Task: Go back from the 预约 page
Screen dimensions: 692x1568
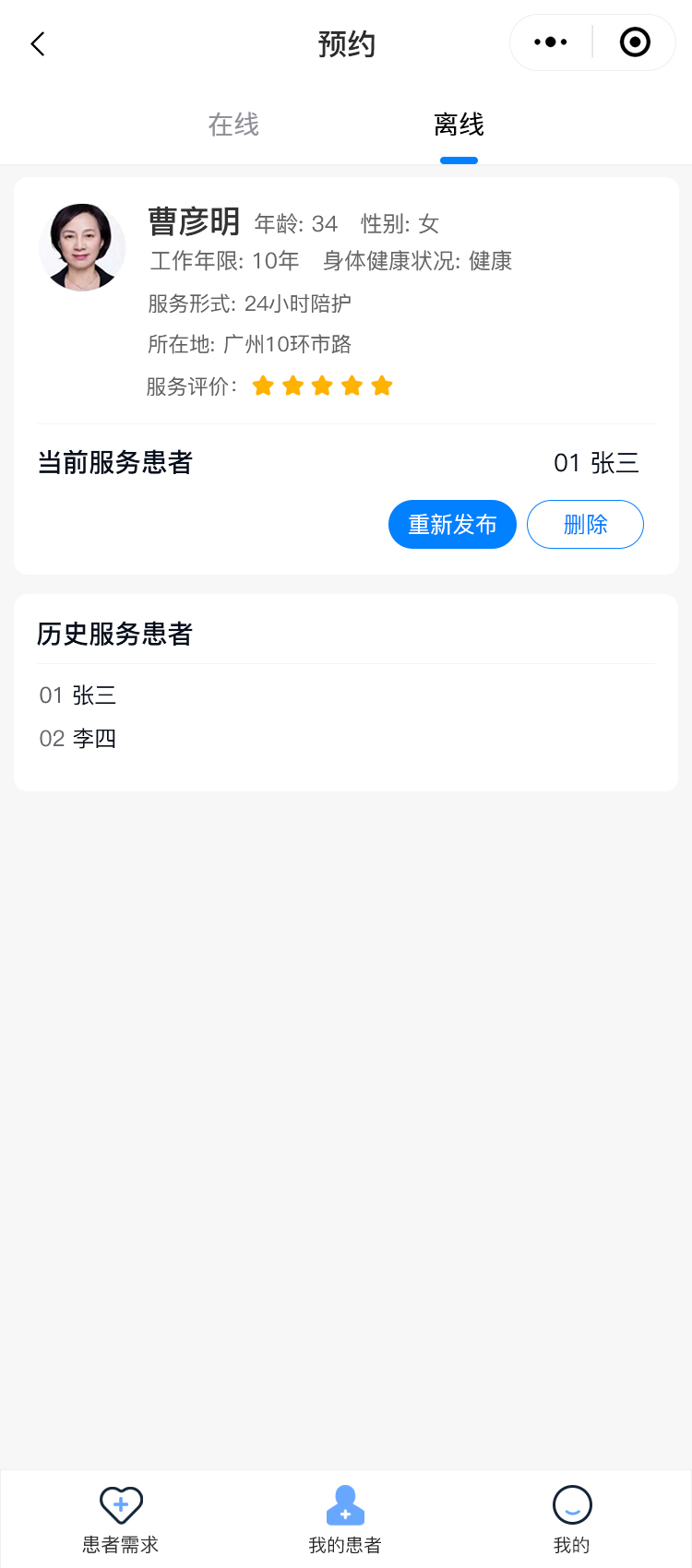Action: (38, 43)
